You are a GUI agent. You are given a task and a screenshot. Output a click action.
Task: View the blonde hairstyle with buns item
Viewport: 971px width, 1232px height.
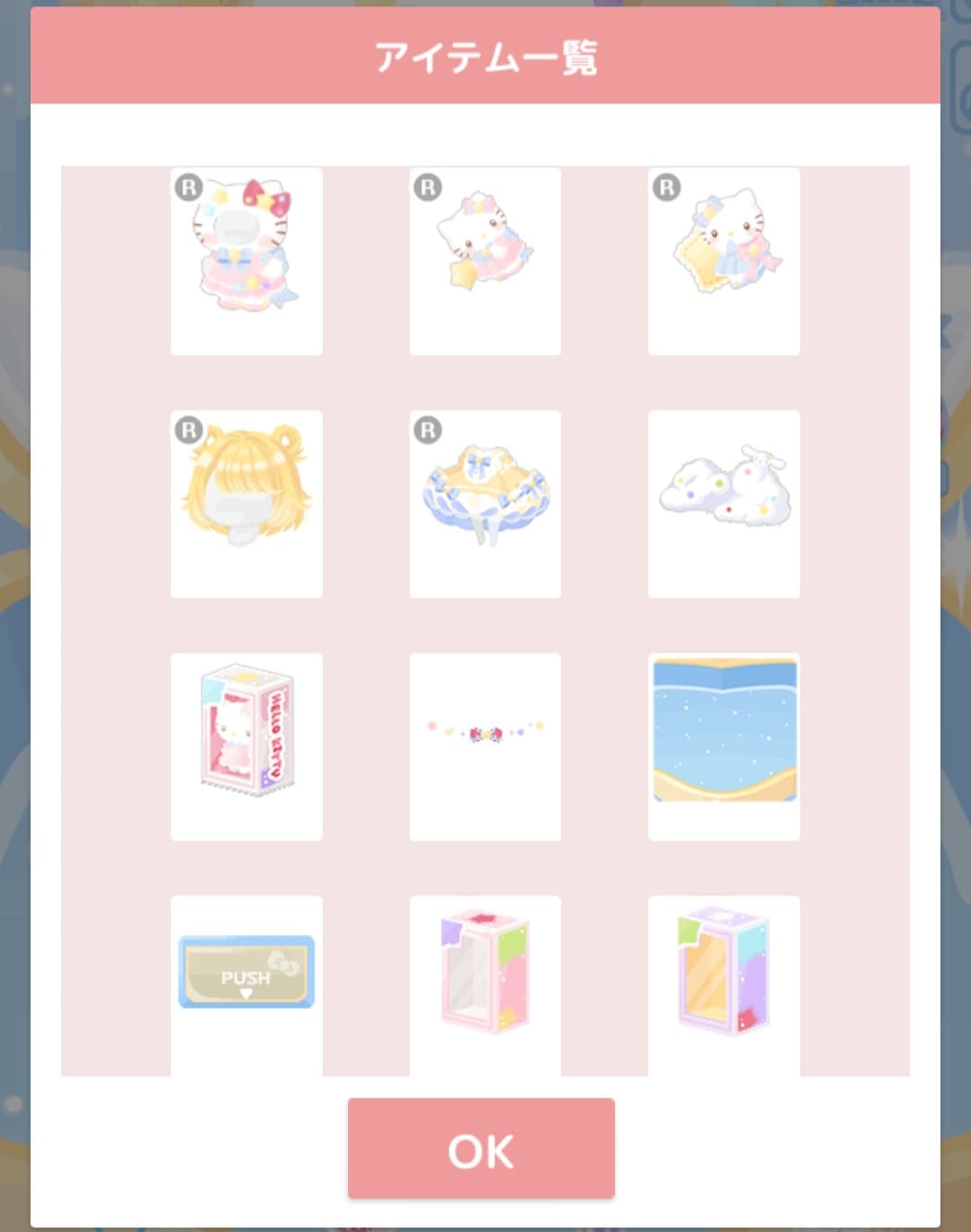[x=246, y=503]
